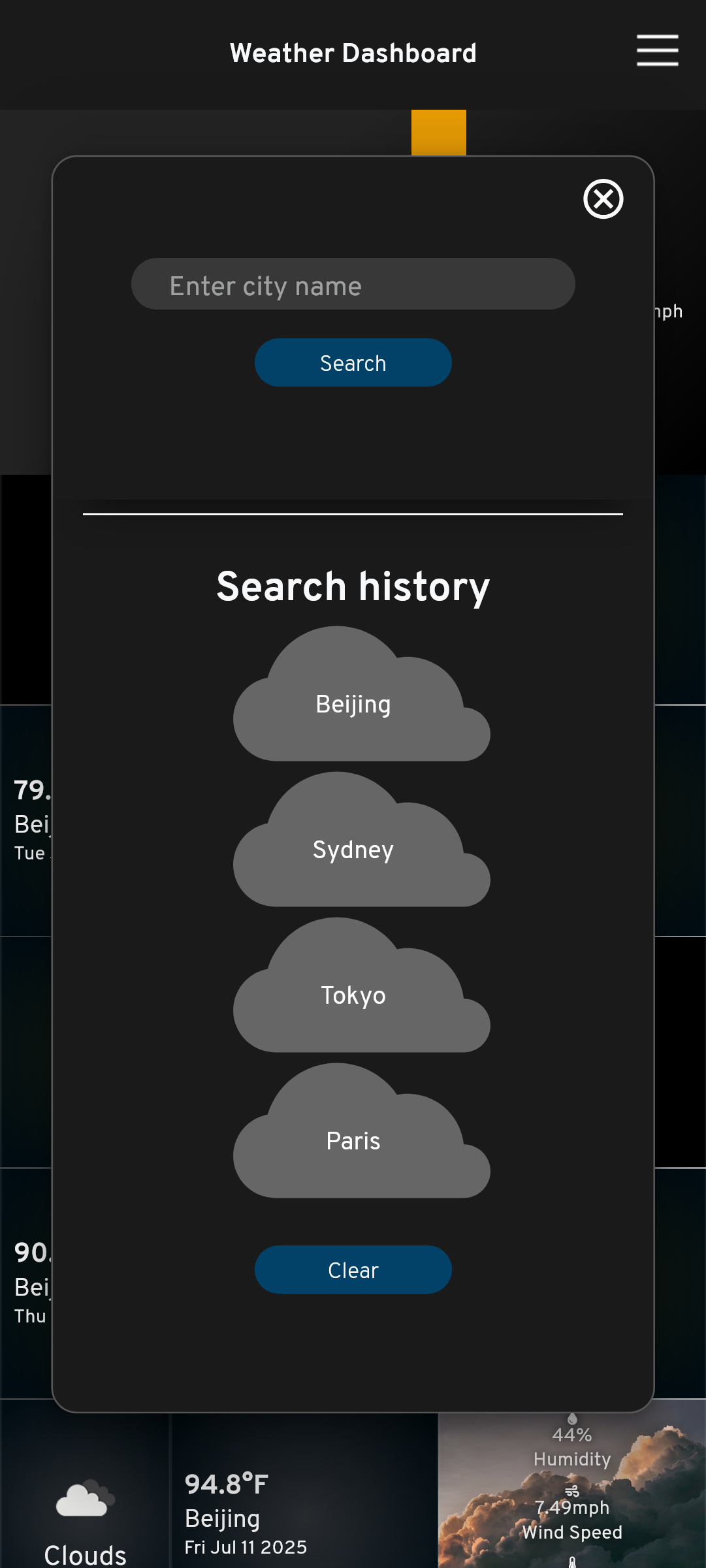706x1568 pixels.
Task: Clear the search history
Action: (x=353, y=1270)
